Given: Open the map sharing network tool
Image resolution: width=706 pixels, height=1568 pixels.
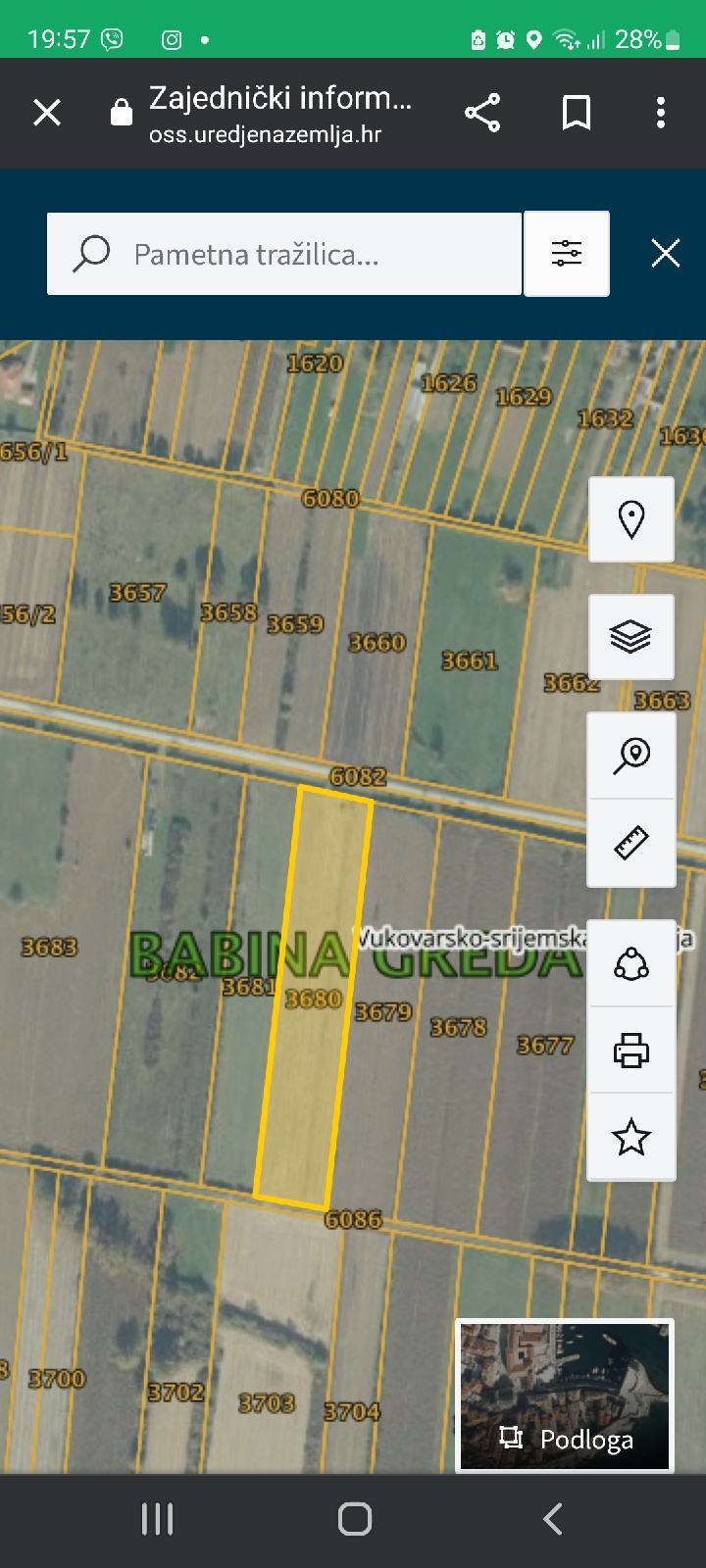Looking at the screenshot, I should click(x=630, y=962).
